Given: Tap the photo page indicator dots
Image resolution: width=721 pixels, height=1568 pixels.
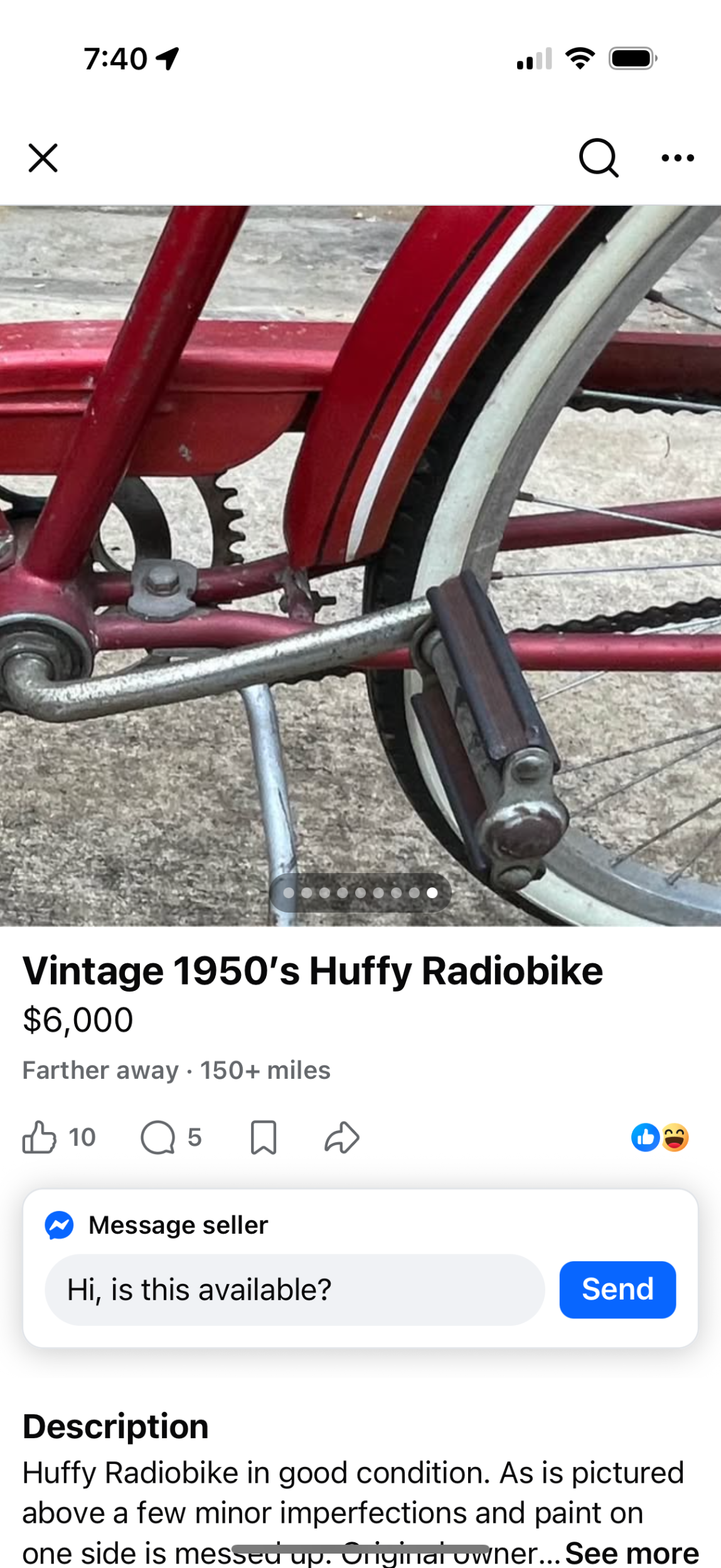Looking at the screenshot, I should pyautogui.click(x=360, y=893).
